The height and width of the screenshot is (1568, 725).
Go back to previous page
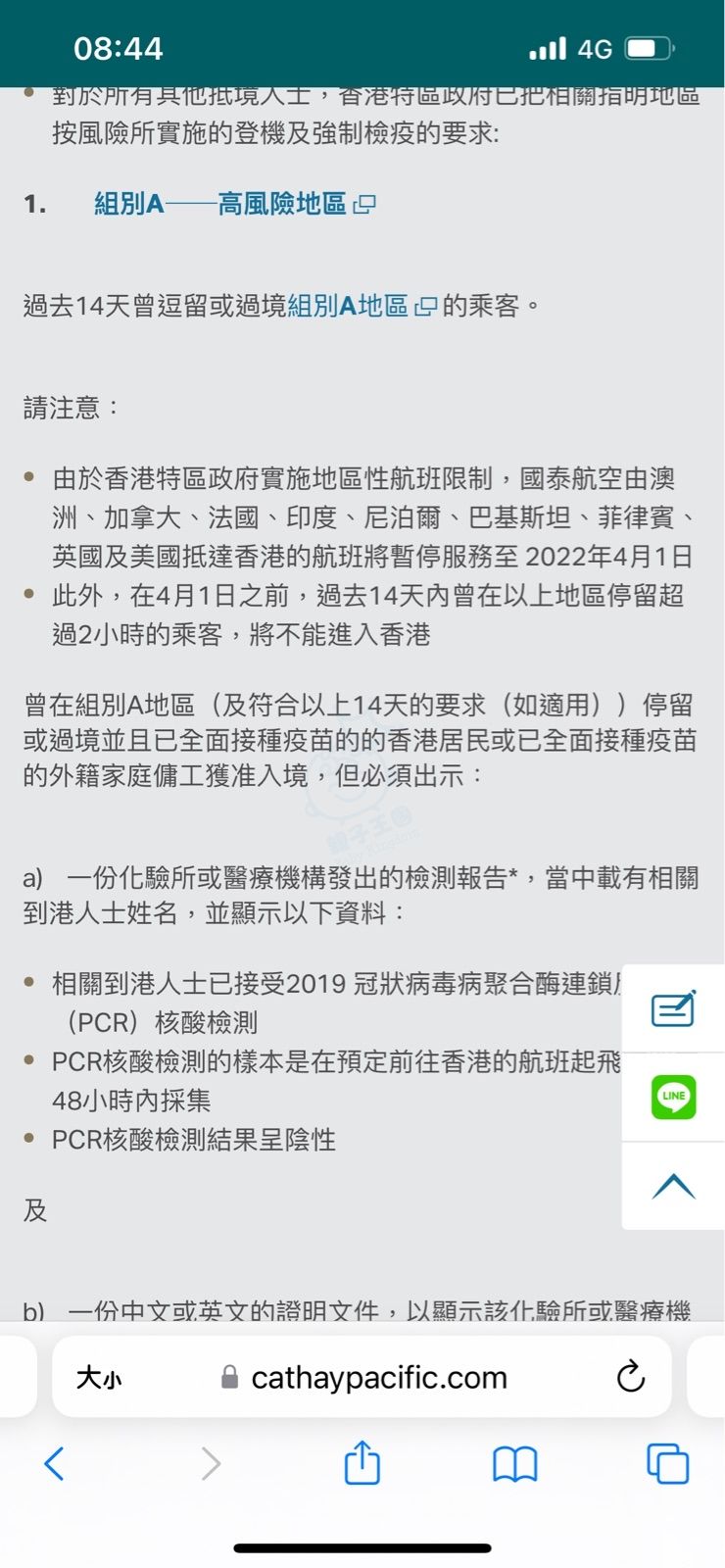tap(55, 1464)
